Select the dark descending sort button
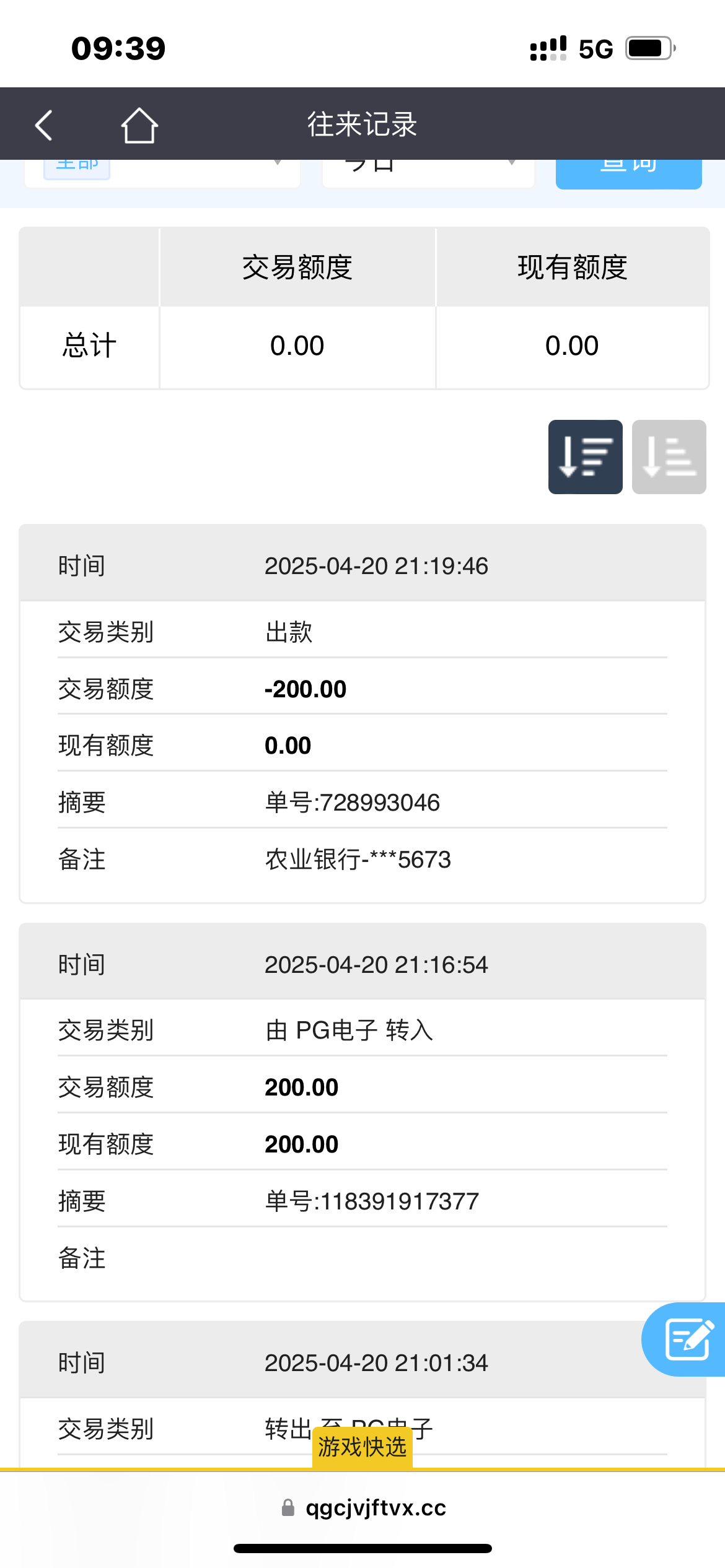Viewport: 725px width, 1568px height. click(585, 457)
